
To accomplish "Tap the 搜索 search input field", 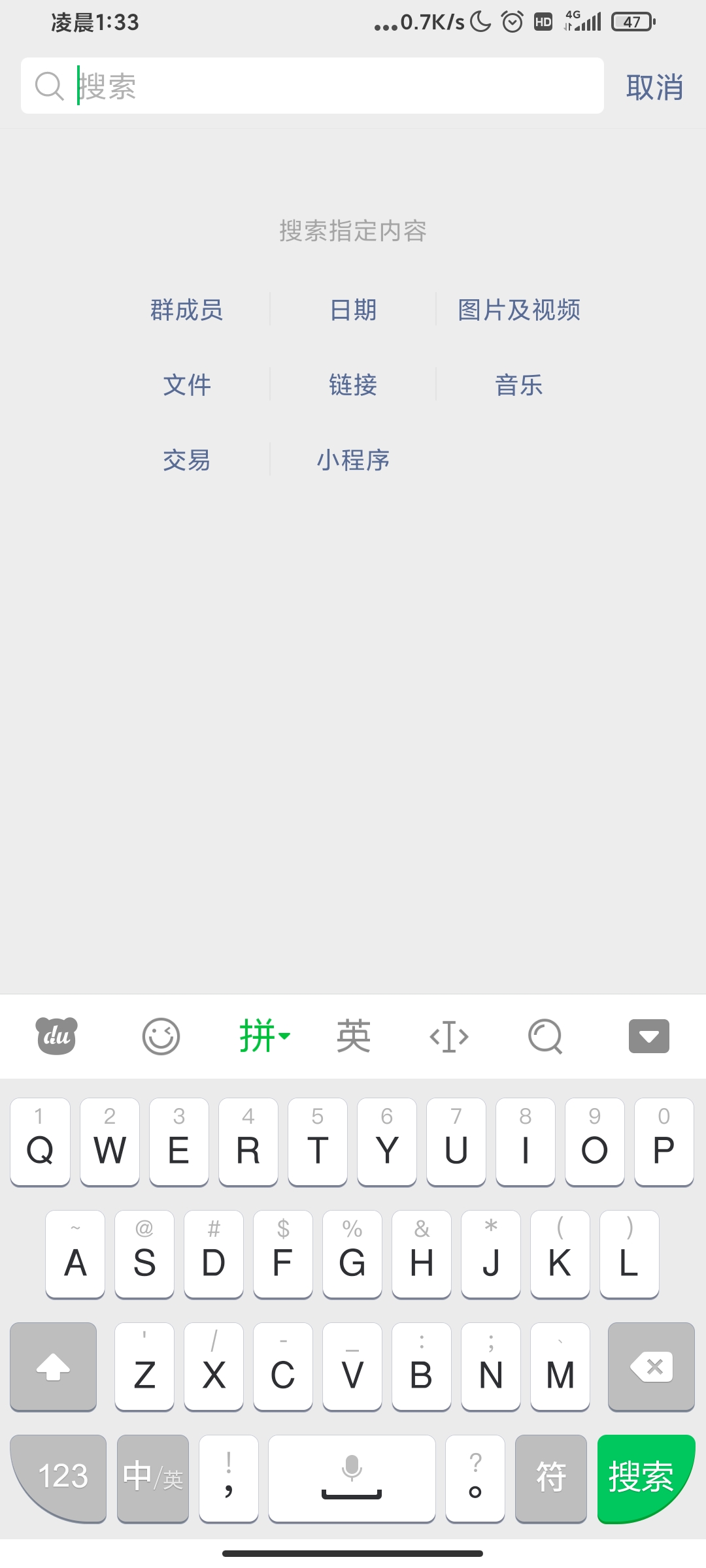I will tap(312, 86).
